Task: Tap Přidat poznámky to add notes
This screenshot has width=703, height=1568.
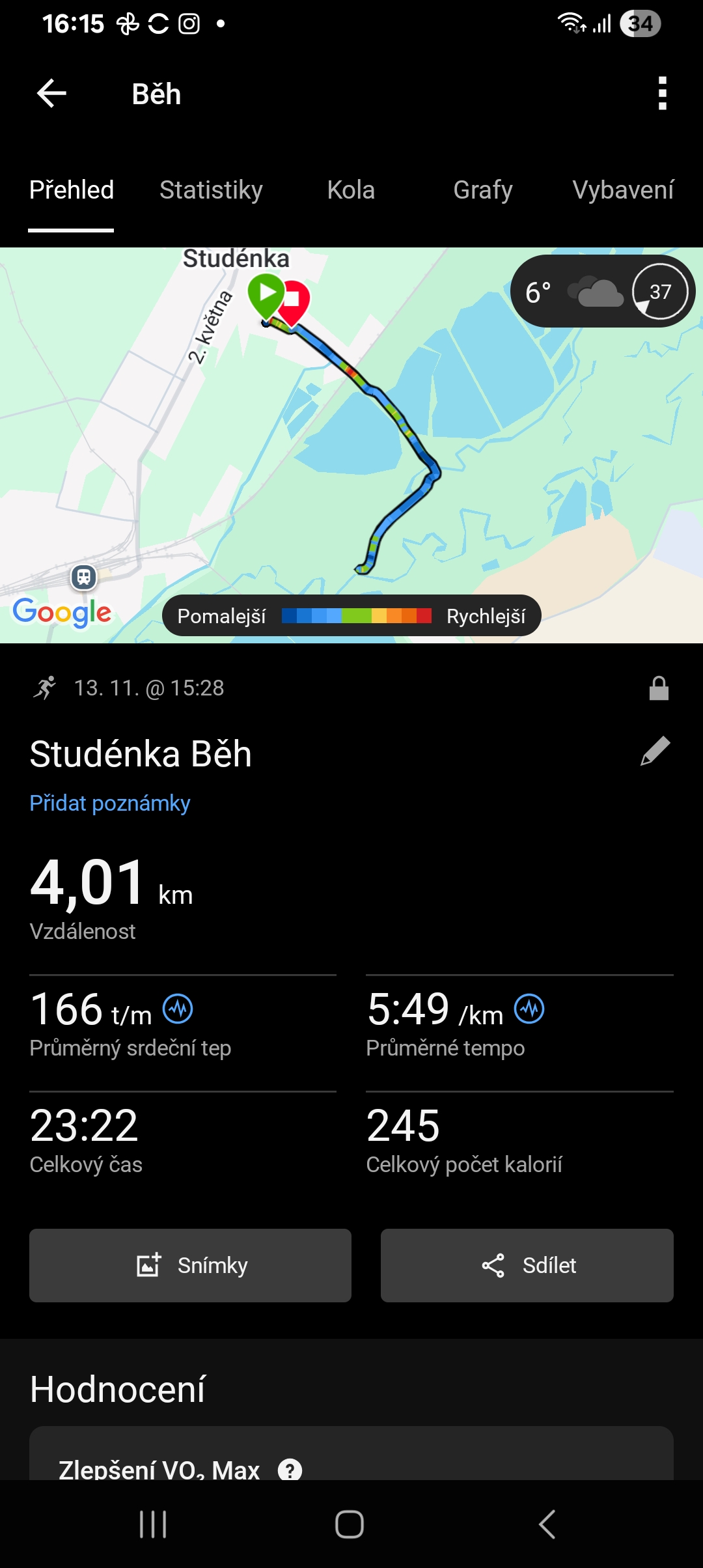Action: click(110, 803)
